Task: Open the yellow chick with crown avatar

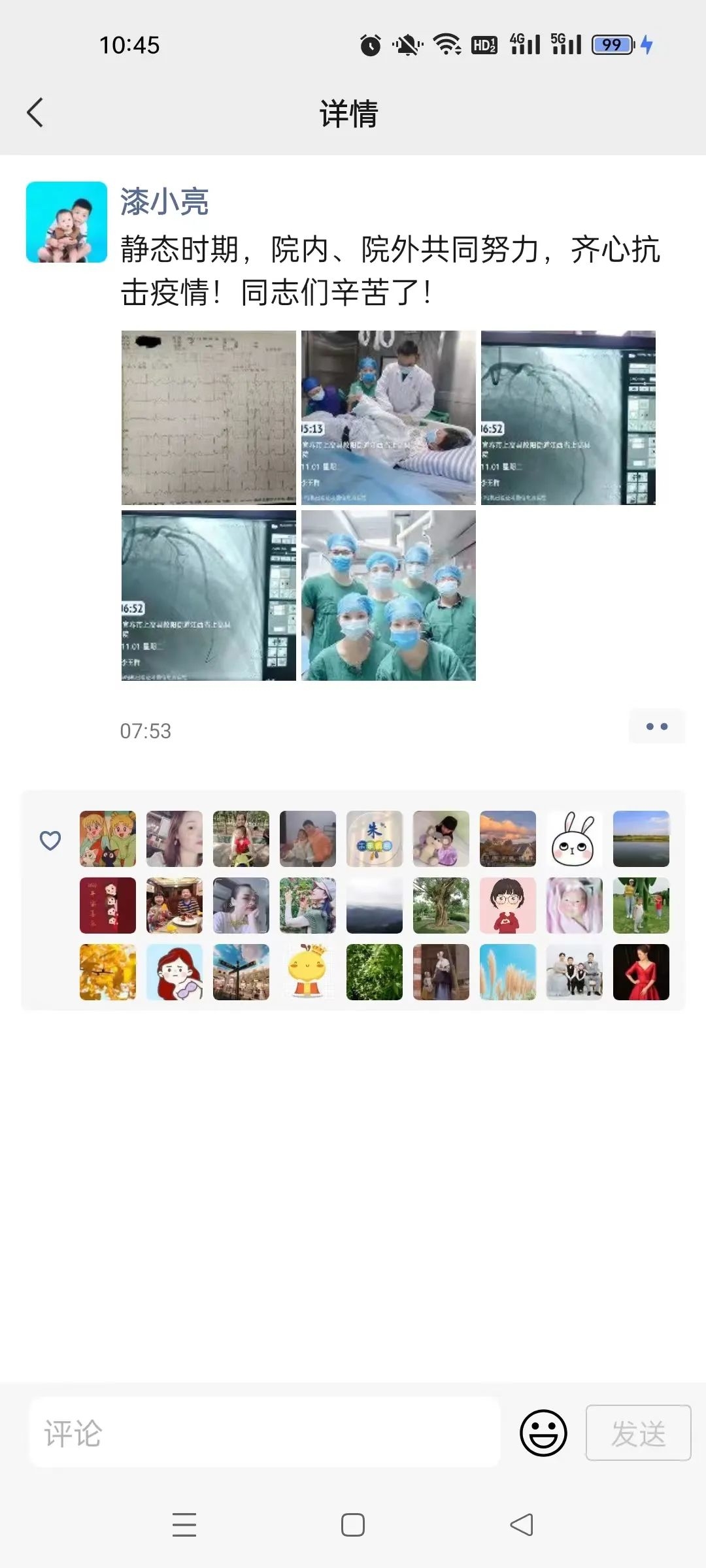Action: pos(307,972)
